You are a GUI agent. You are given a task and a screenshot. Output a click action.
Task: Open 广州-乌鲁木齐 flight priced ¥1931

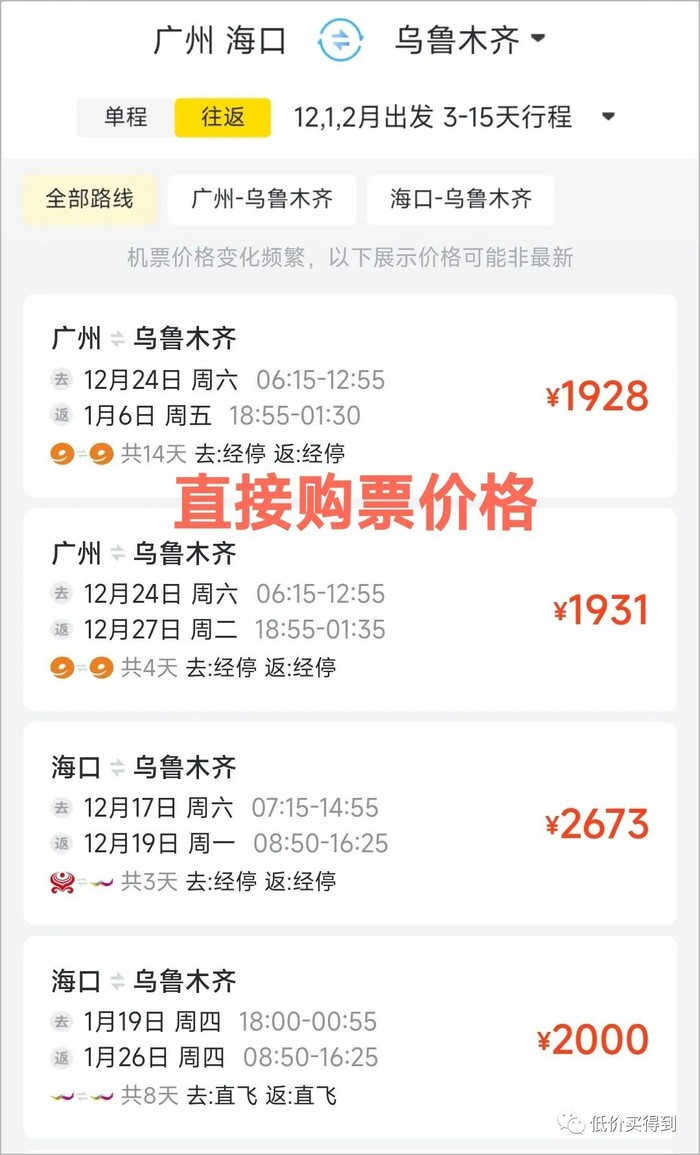[350, 610]
